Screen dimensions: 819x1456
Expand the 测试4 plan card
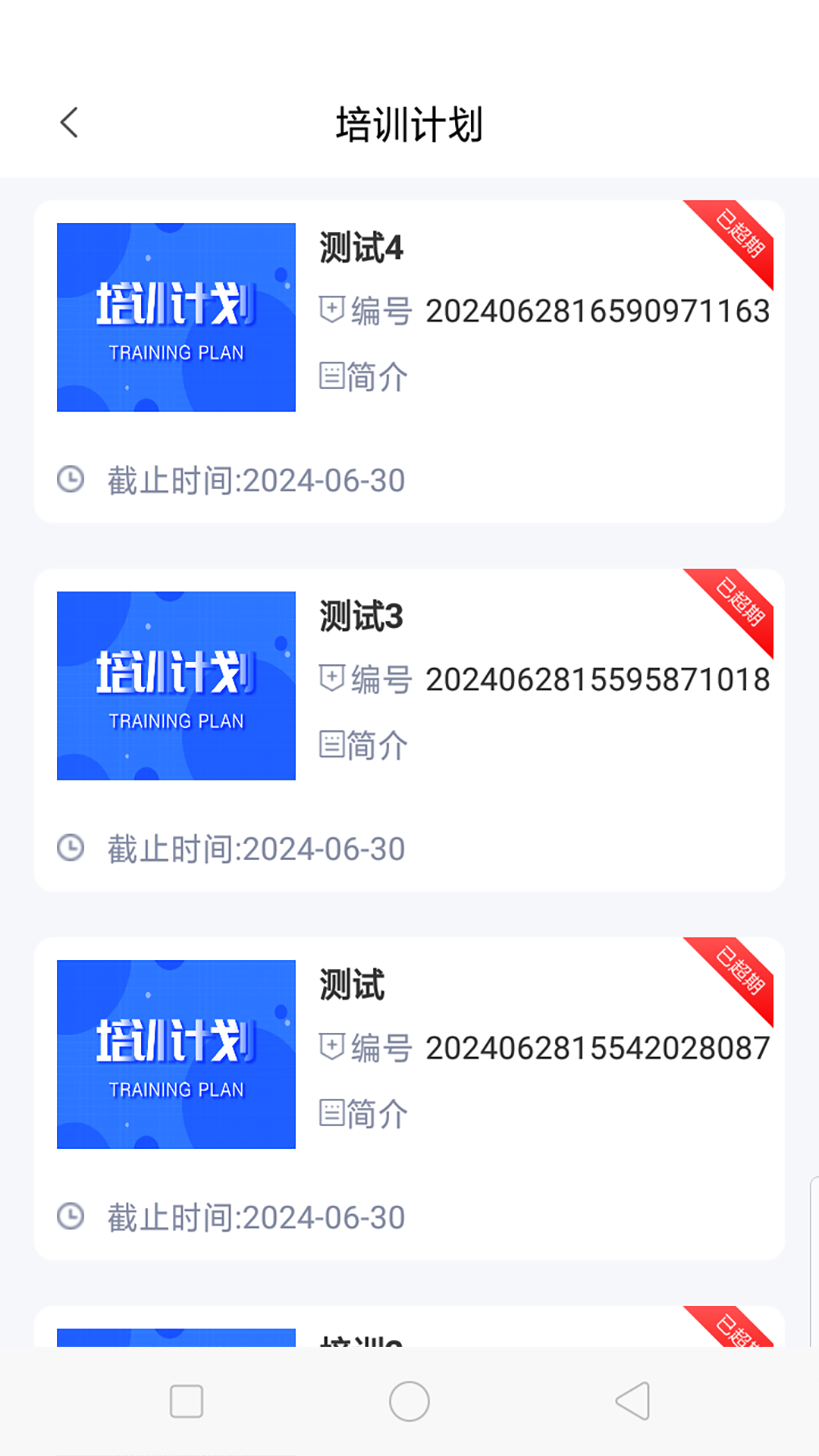[x=409, y=356]
